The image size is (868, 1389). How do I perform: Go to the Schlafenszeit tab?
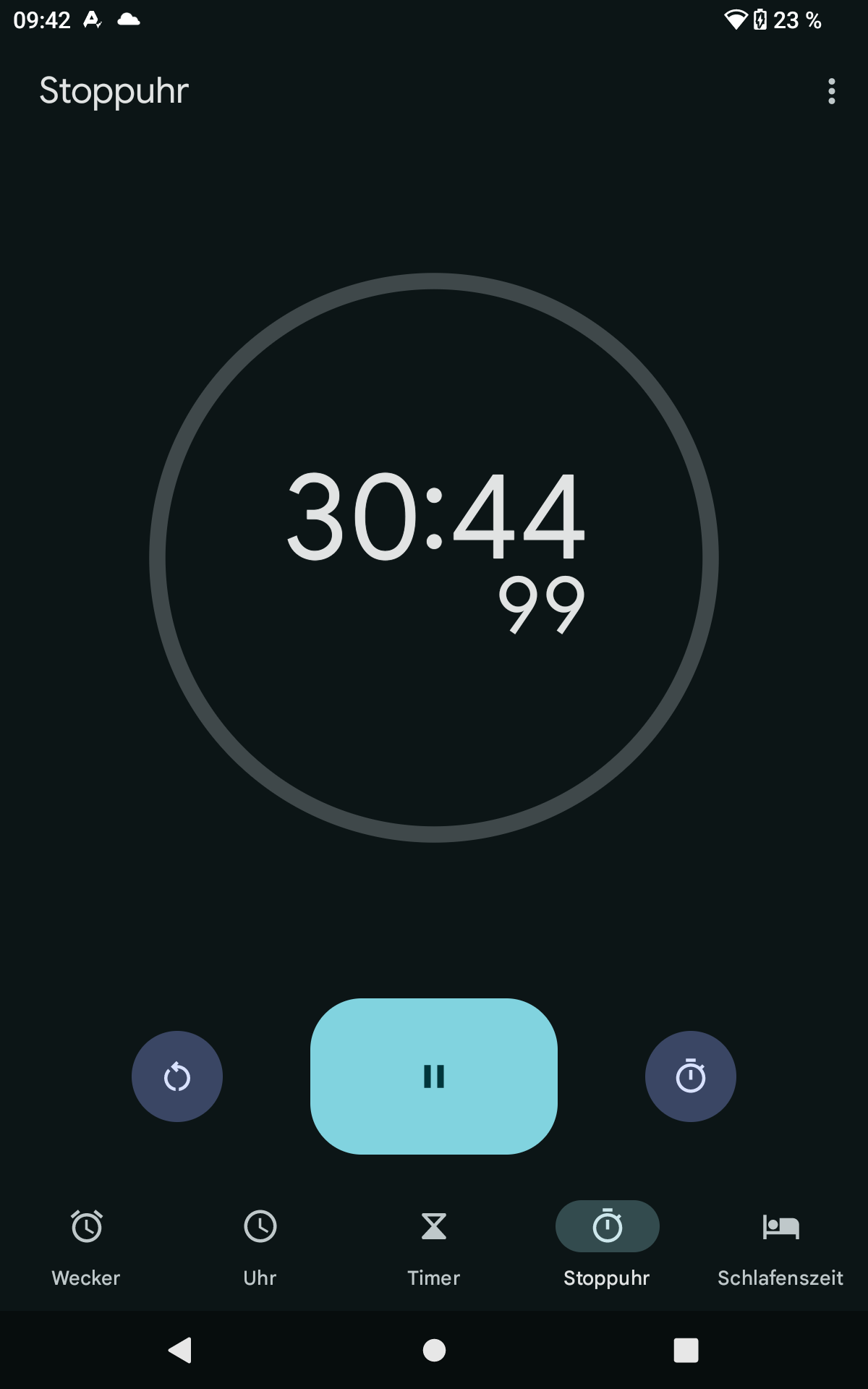(780, 1247)
